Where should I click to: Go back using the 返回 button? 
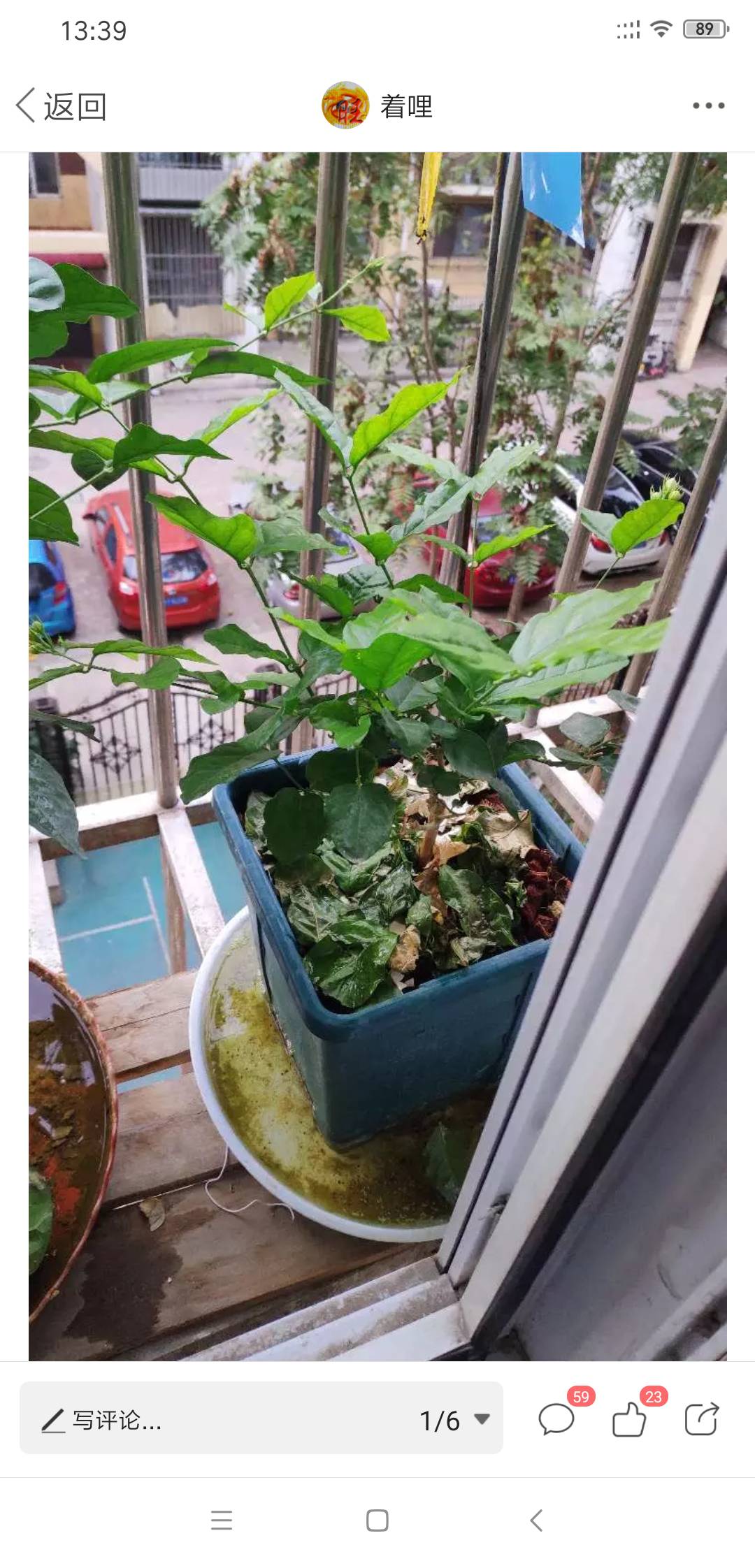tap(62, 106)
